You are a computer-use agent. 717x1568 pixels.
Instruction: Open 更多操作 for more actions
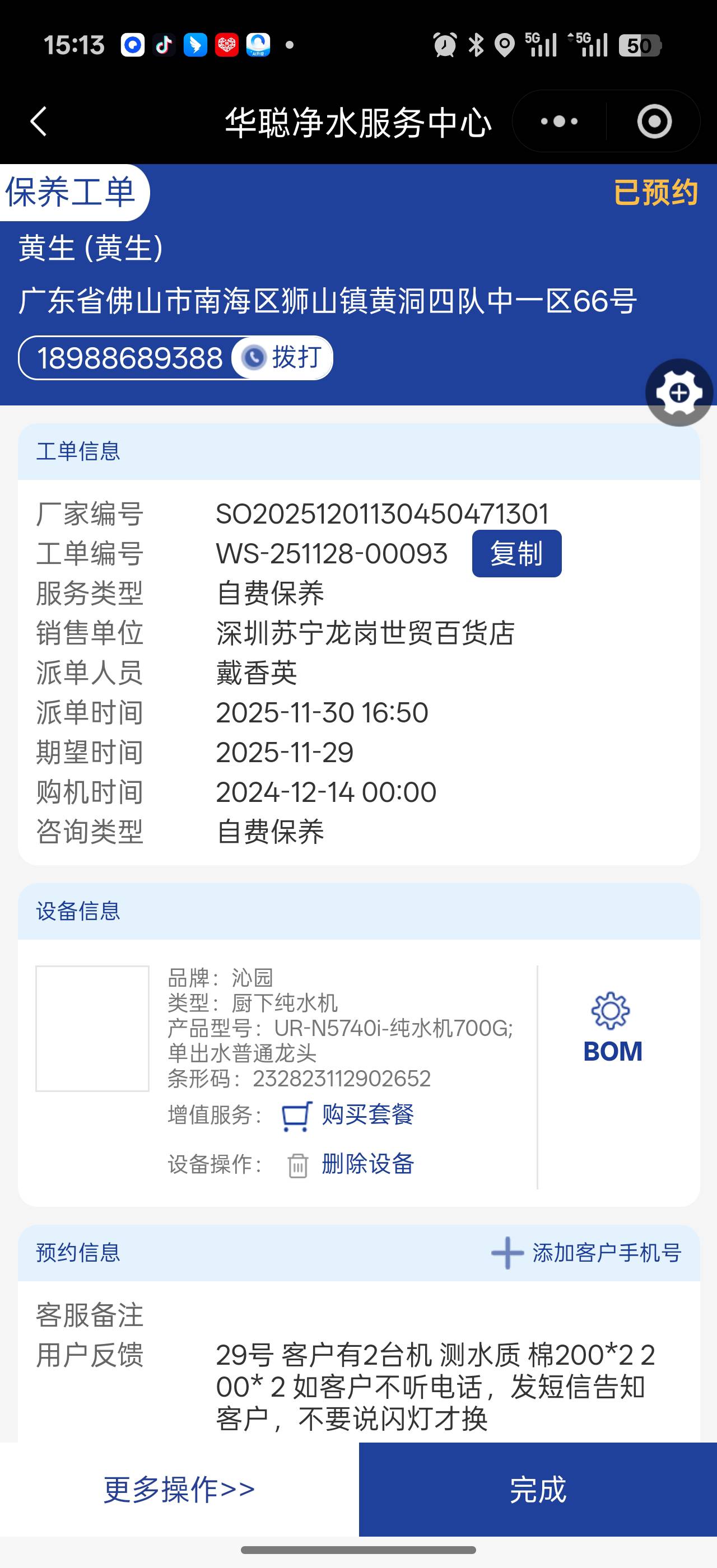click(179, 1489)
